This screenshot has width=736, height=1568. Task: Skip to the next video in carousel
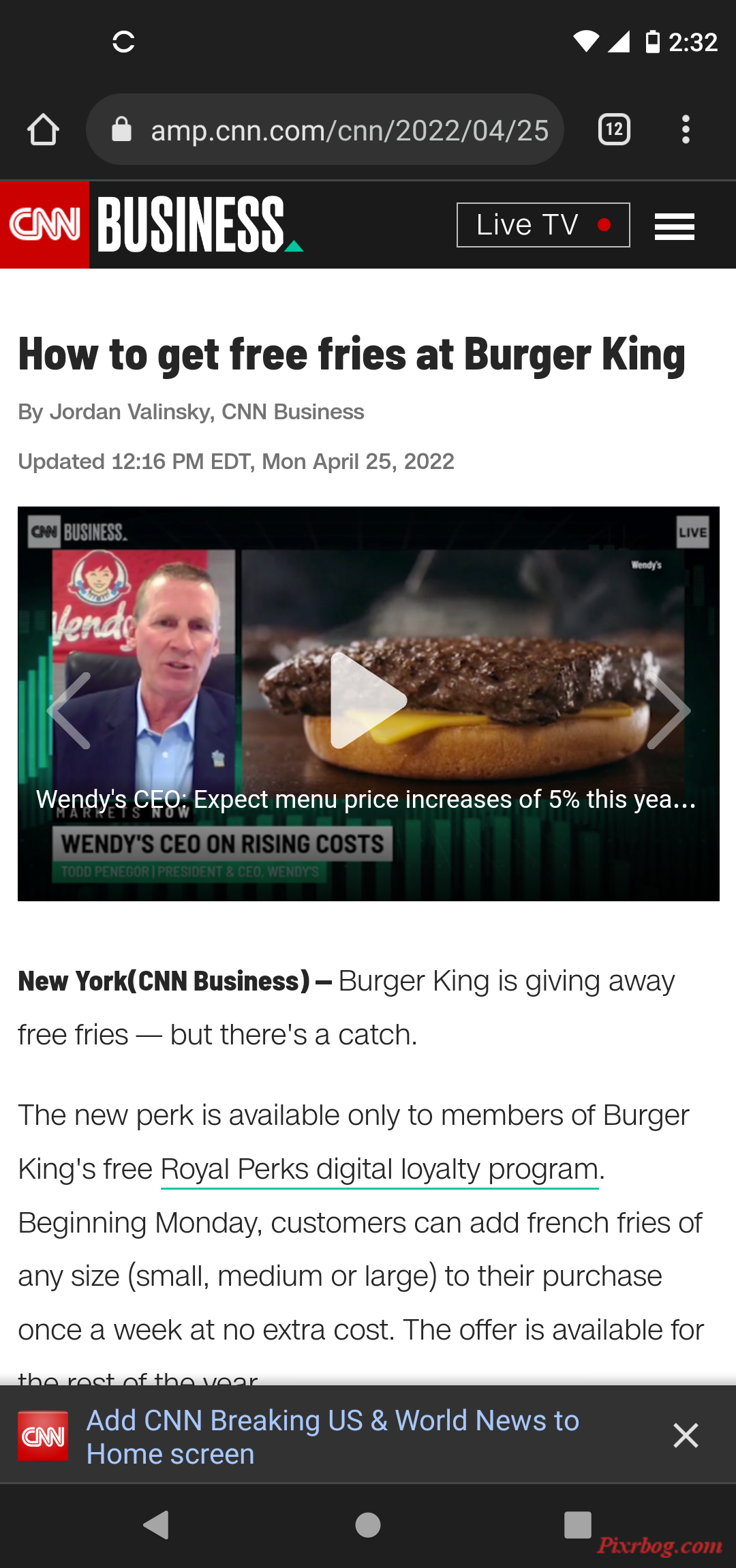[x=668, y=710]
